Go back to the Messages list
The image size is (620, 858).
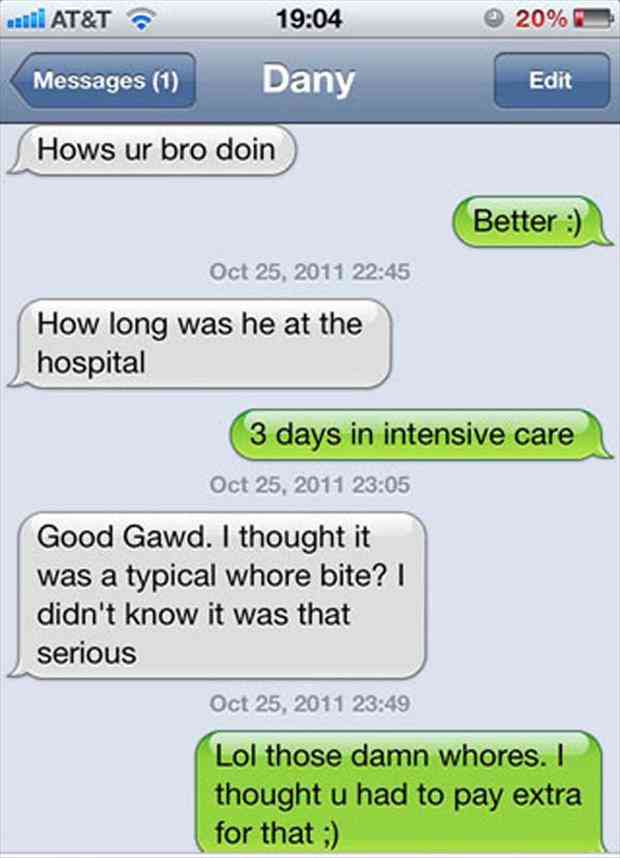[x=103, y=81]
